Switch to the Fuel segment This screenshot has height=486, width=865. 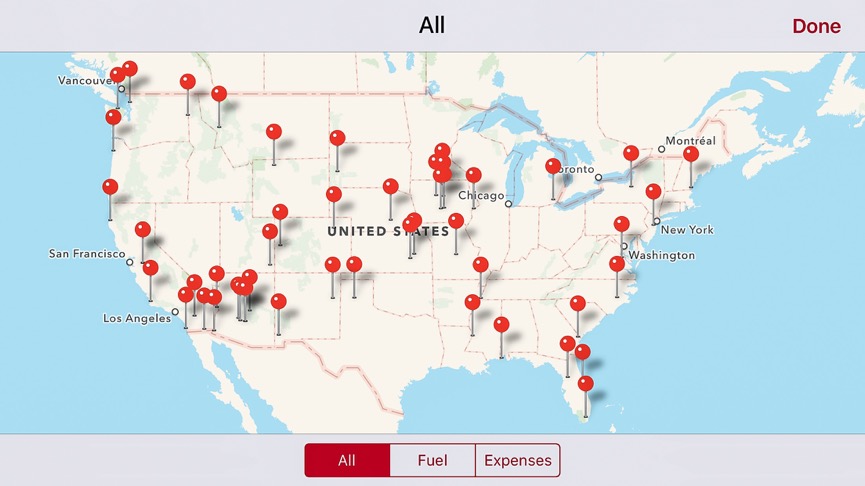coord(432,461)
